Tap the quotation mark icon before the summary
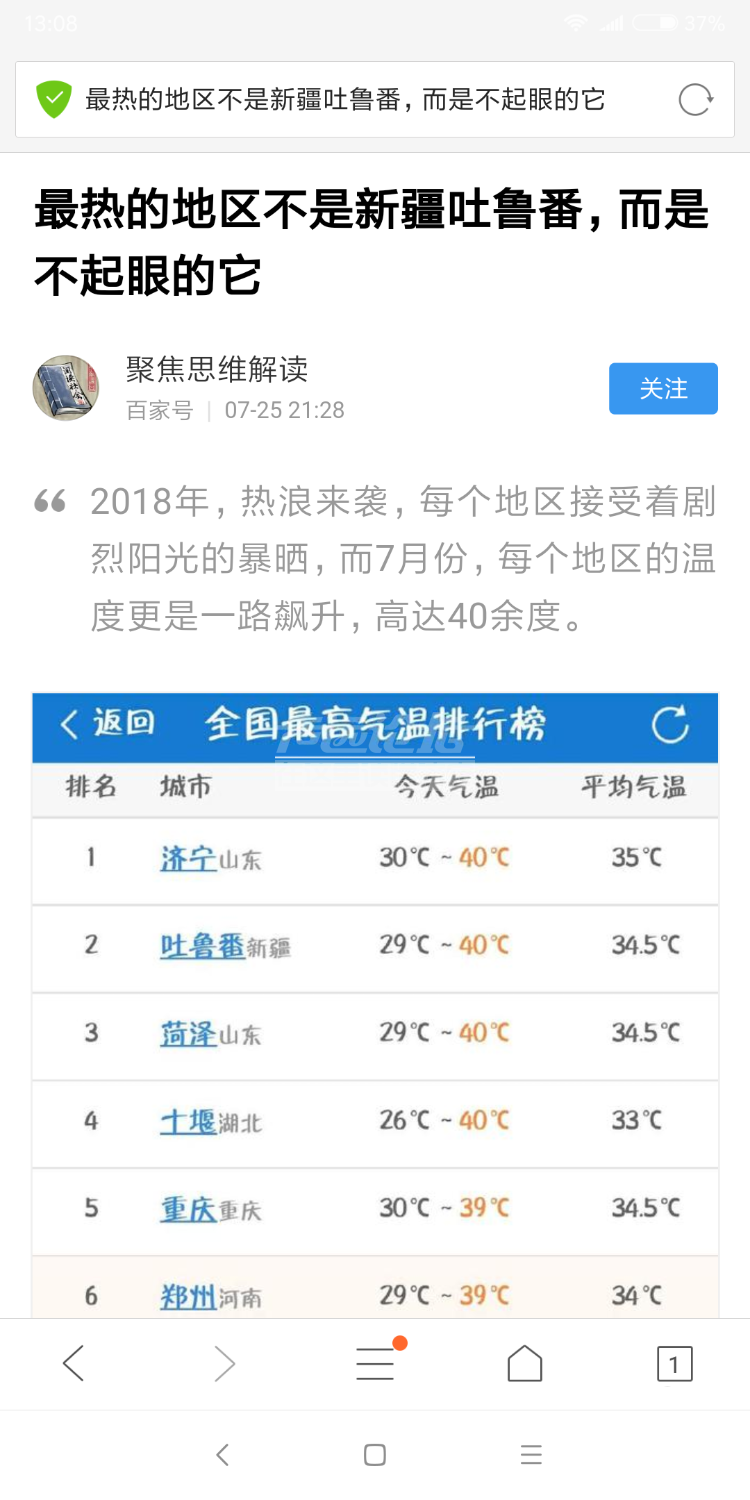 click(51, 500)
